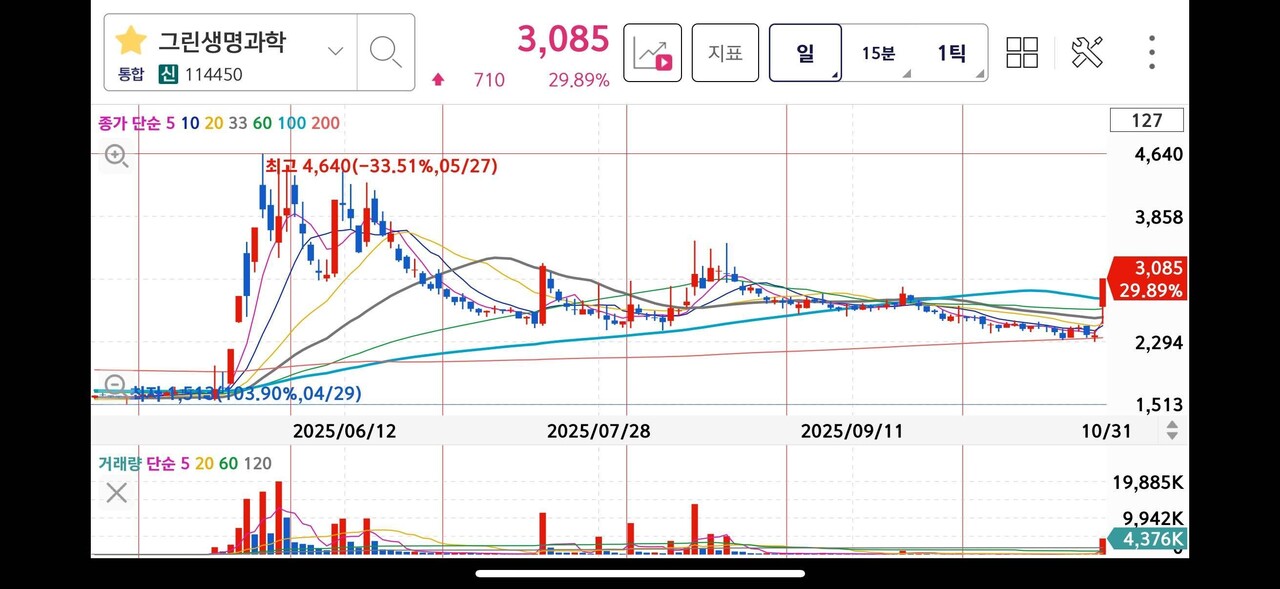Close the volume indicator panel
The width and height of the screenshot is (1280, 589).
coord(116,492)
